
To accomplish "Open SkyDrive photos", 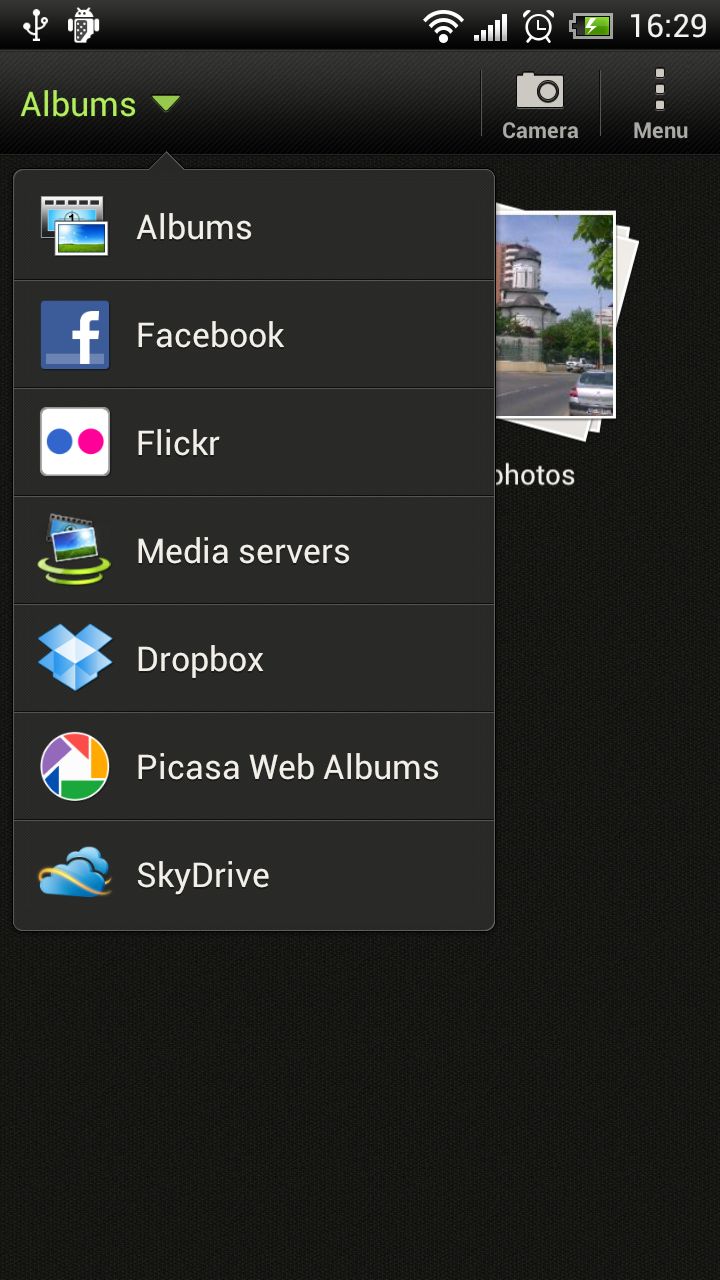I will pos(254,875).
